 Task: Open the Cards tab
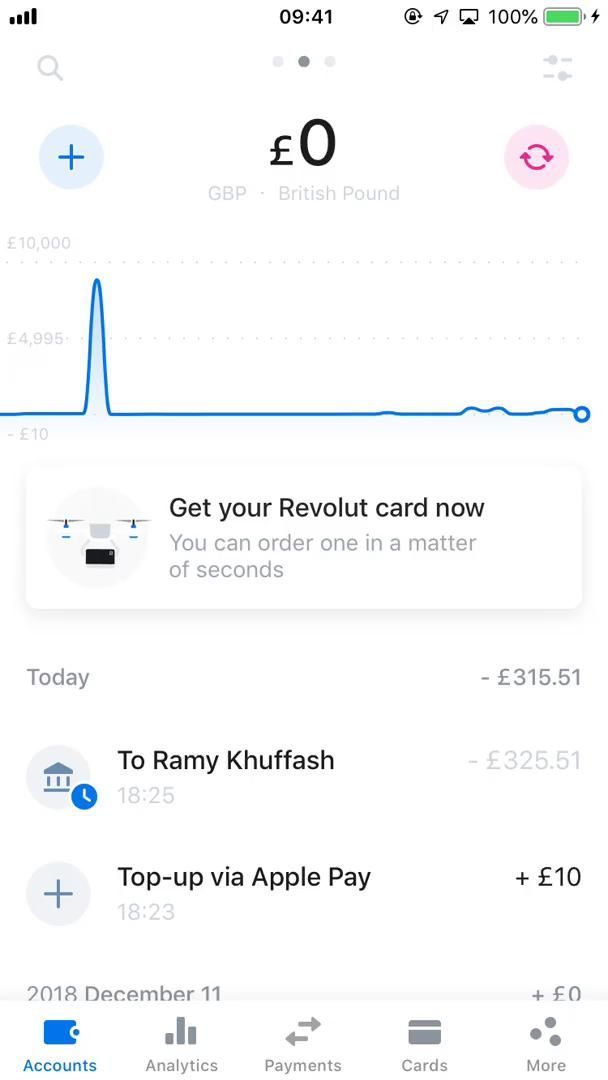(425, 1044)
